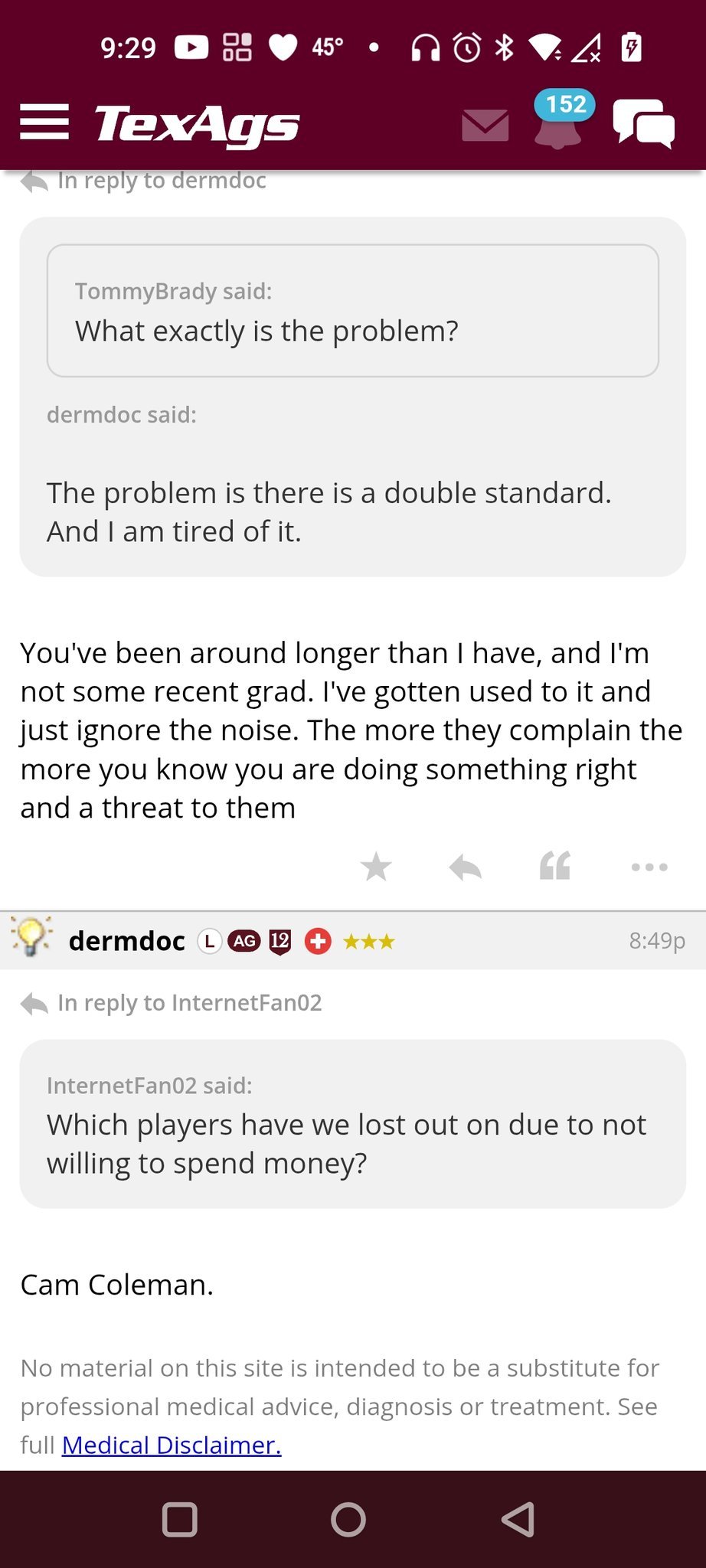Quote the post above dermdoc's reply
The image size is (706, 1568).
point(555,867)
